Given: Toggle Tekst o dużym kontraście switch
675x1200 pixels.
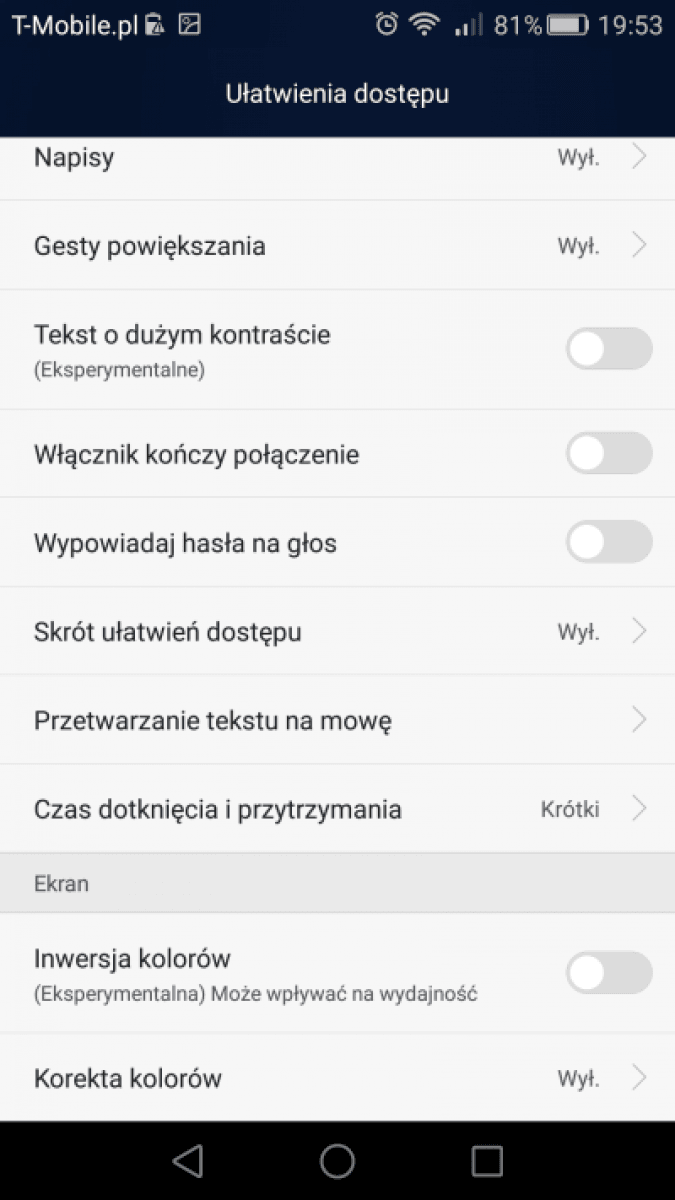Looking at the screenshot, I should [609, 349].
